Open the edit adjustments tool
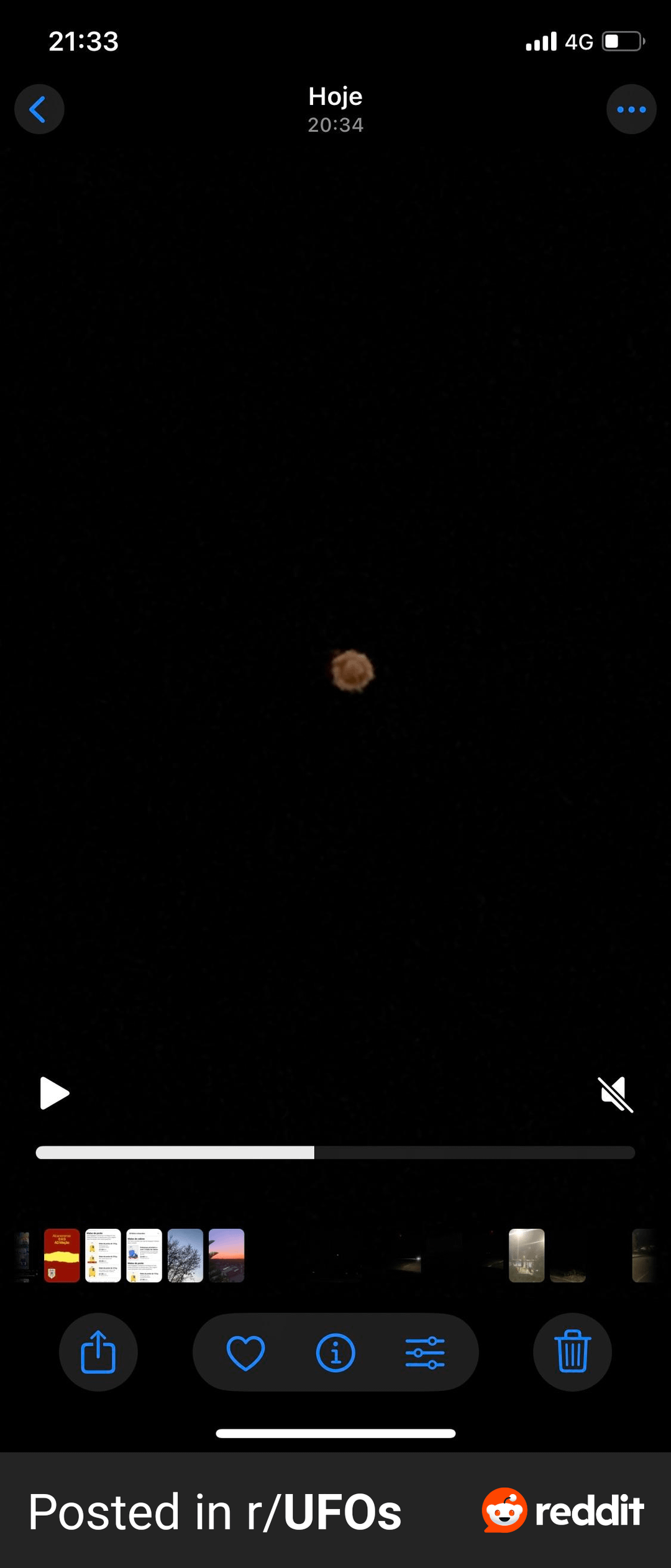Image resolution: width=671 pixels, height=1568 pixels. point(425,1352)
